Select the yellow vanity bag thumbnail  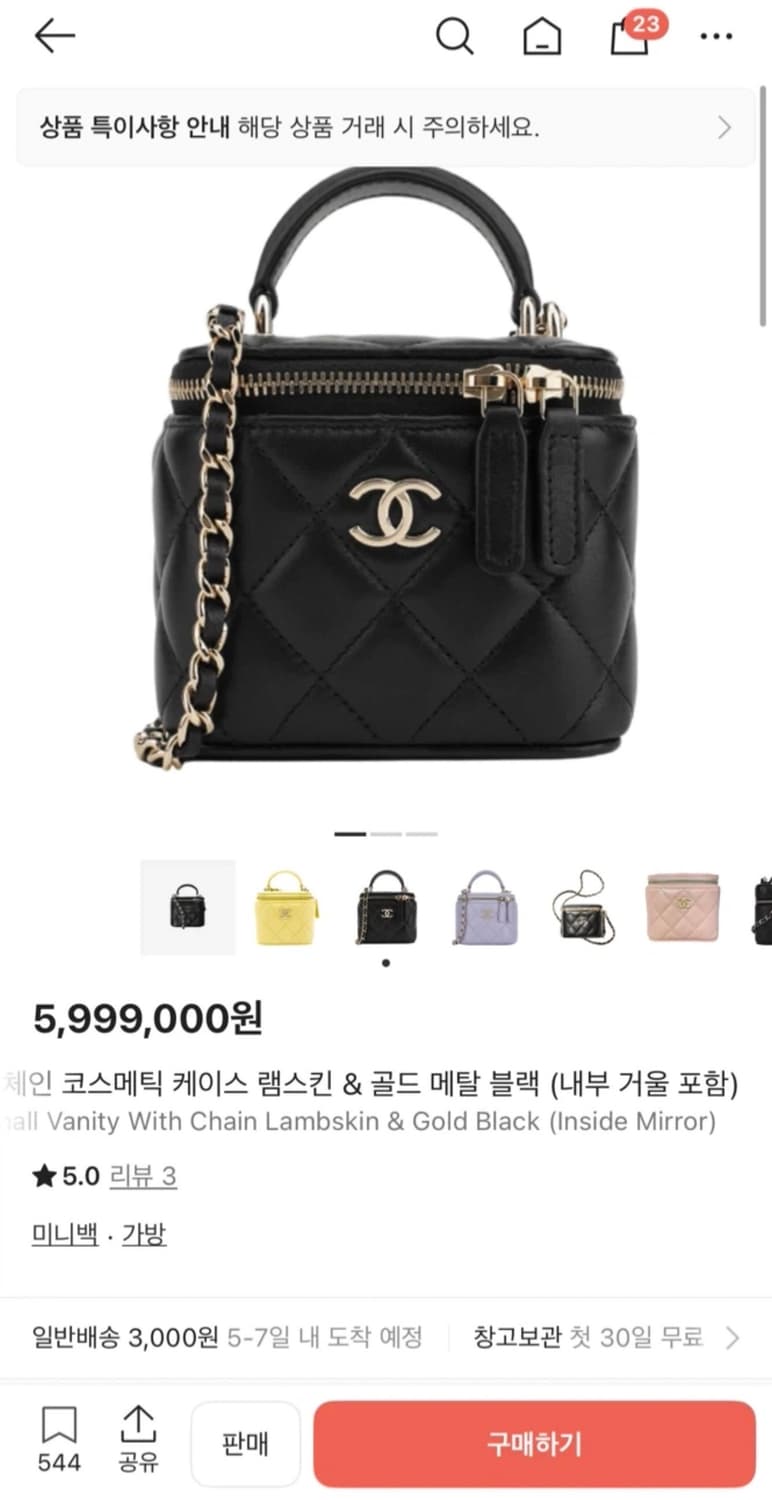[x=286, y=908]
